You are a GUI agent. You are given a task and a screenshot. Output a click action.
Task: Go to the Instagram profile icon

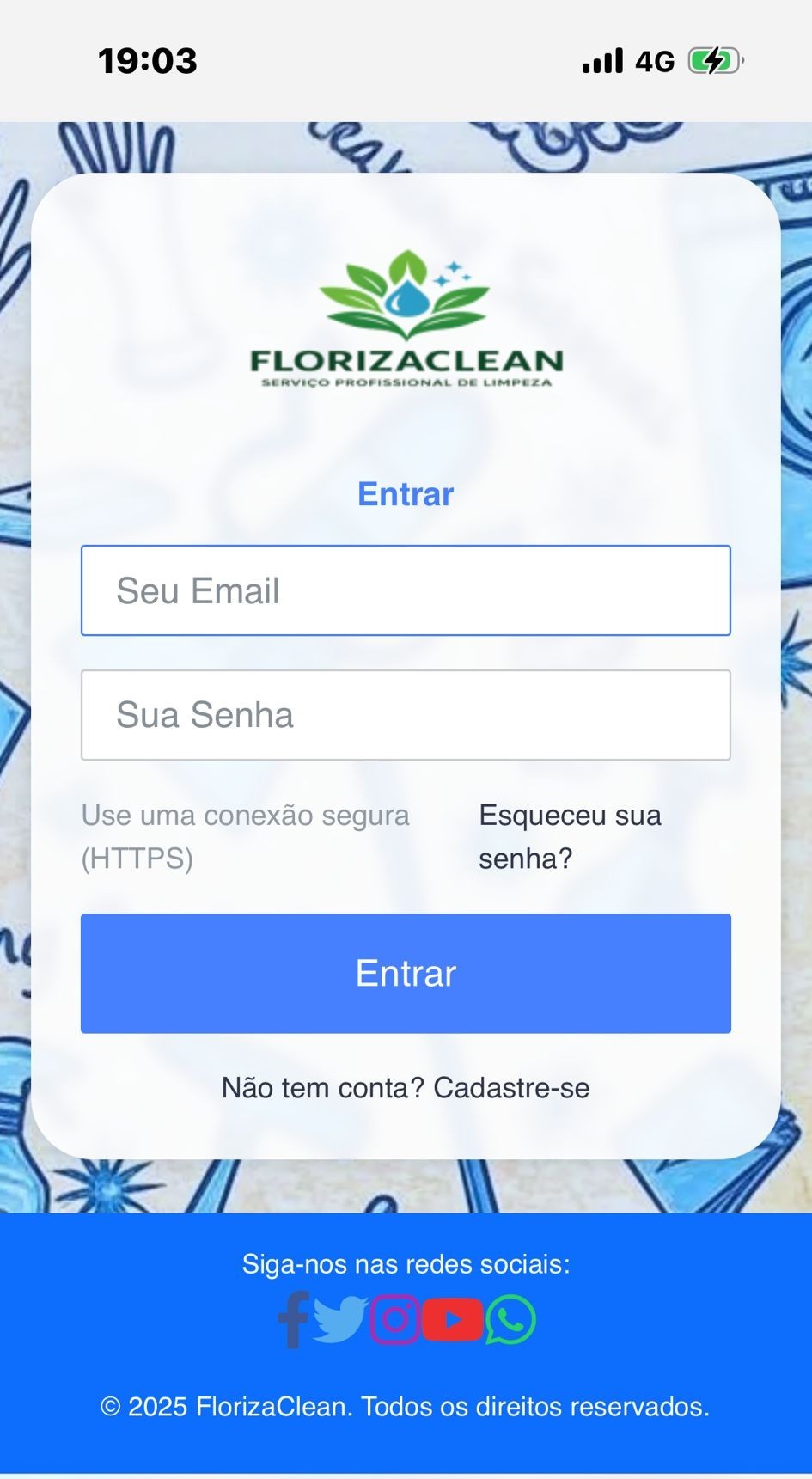[395, 1319]
